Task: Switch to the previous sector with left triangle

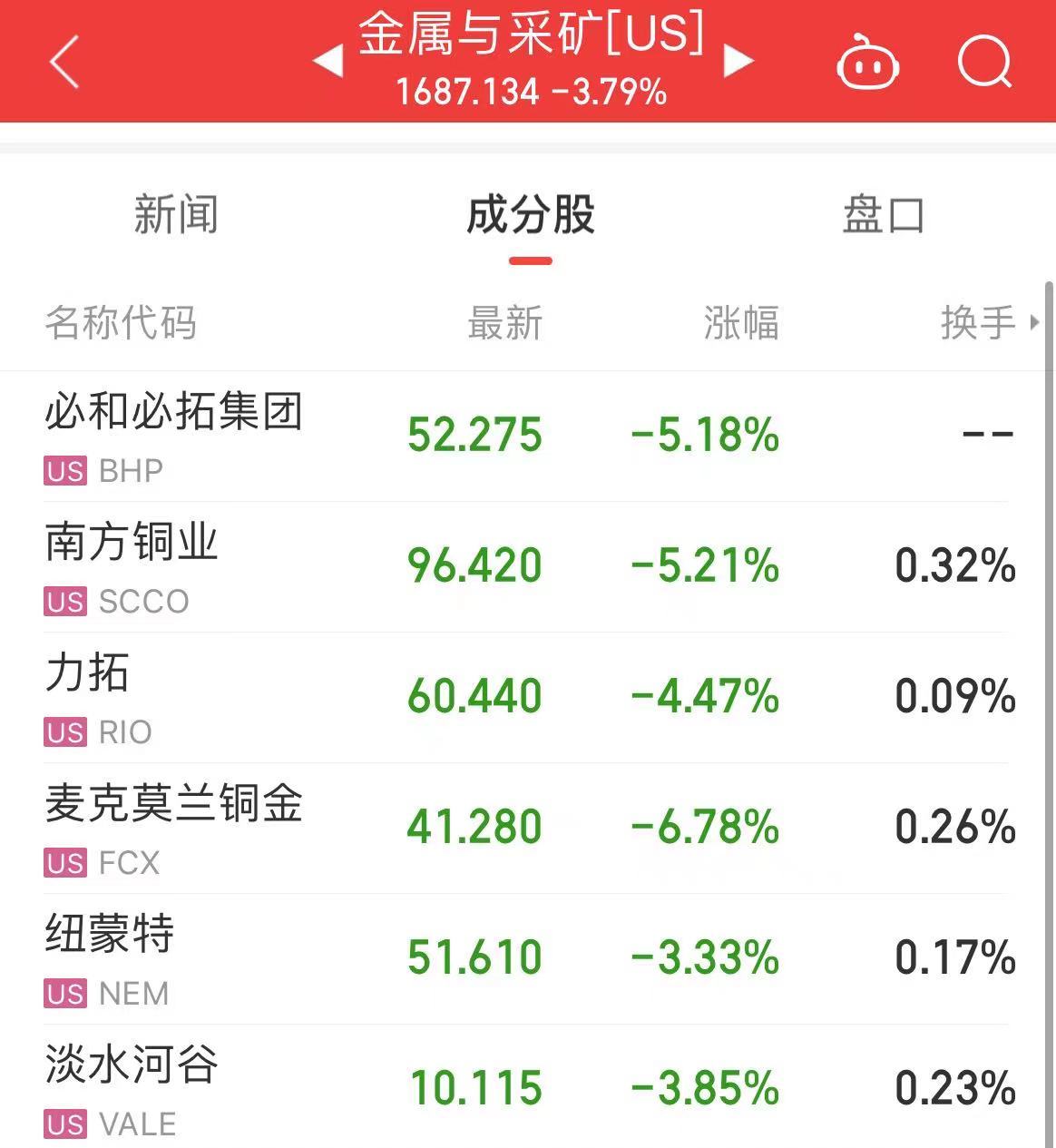Action: click(328, 61)
